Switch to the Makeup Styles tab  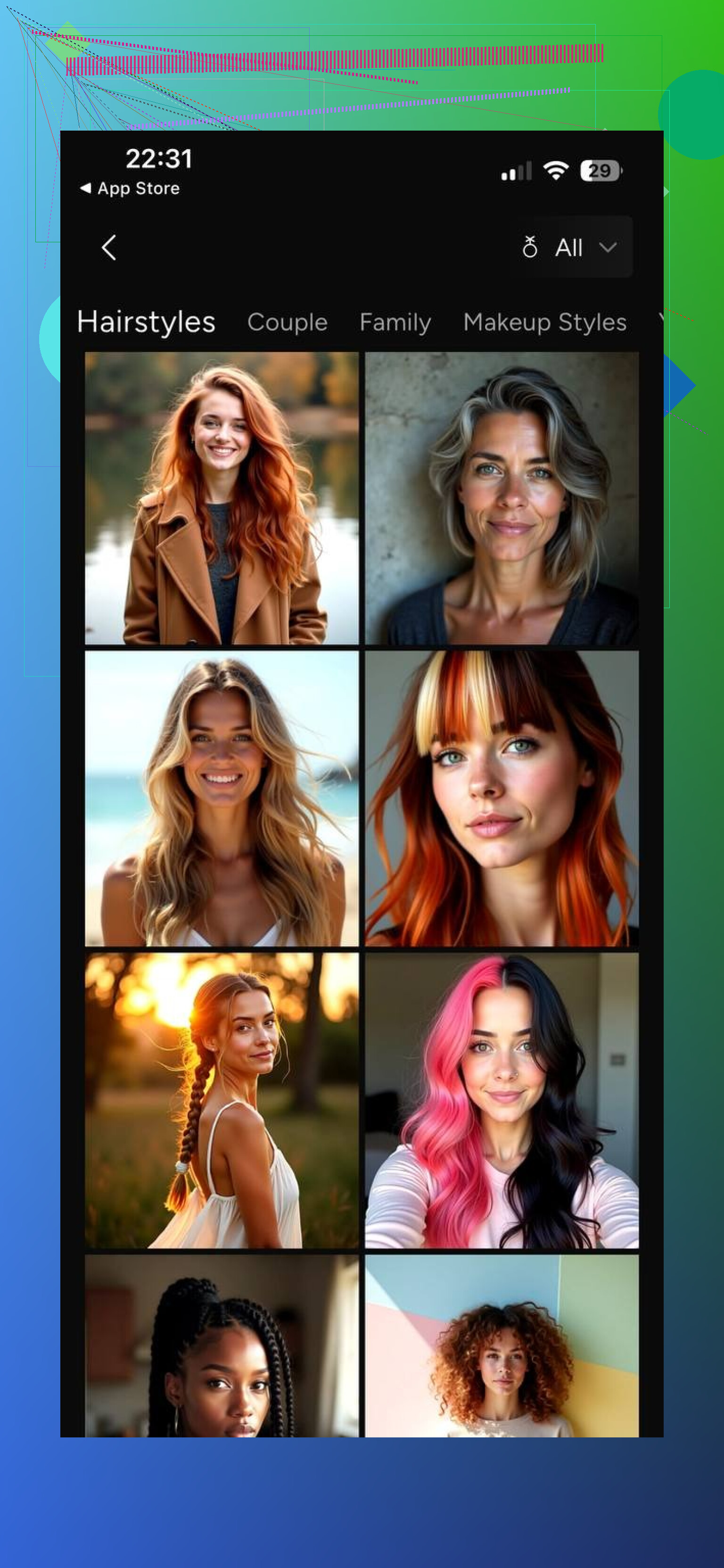544,322
